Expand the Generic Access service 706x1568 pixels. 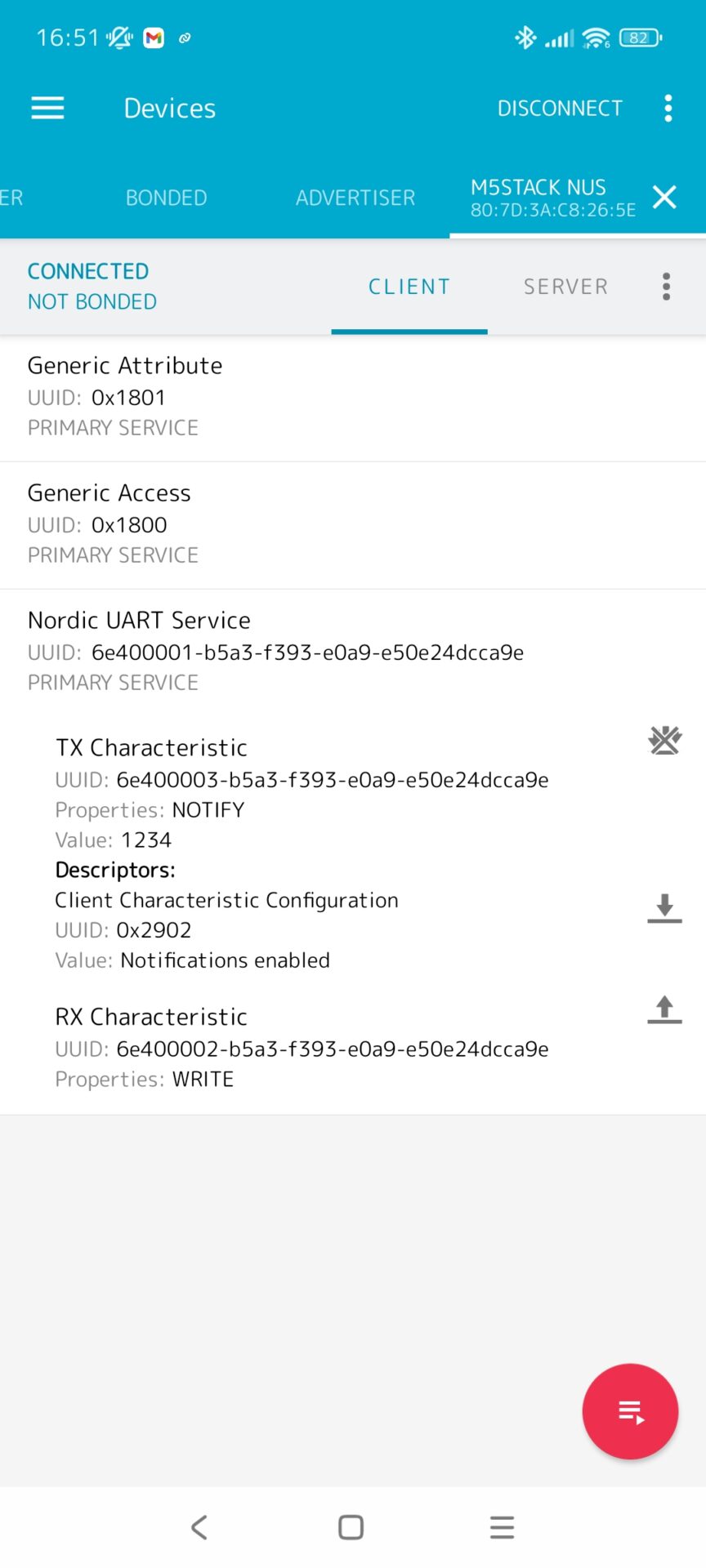coord(353,524)
